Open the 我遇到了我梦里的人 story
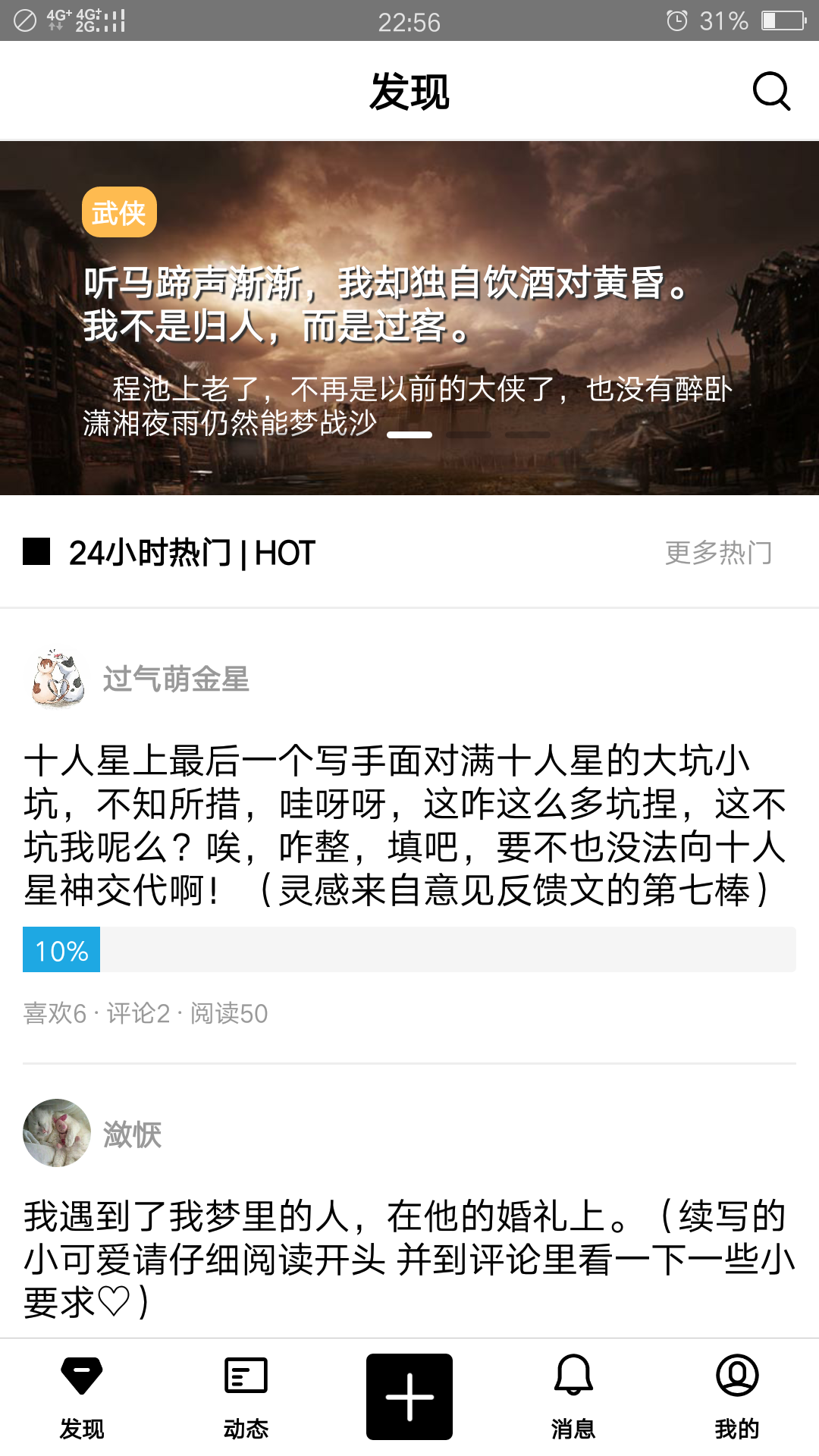This screenshot has width=819, height=1456. (409, 1259)
